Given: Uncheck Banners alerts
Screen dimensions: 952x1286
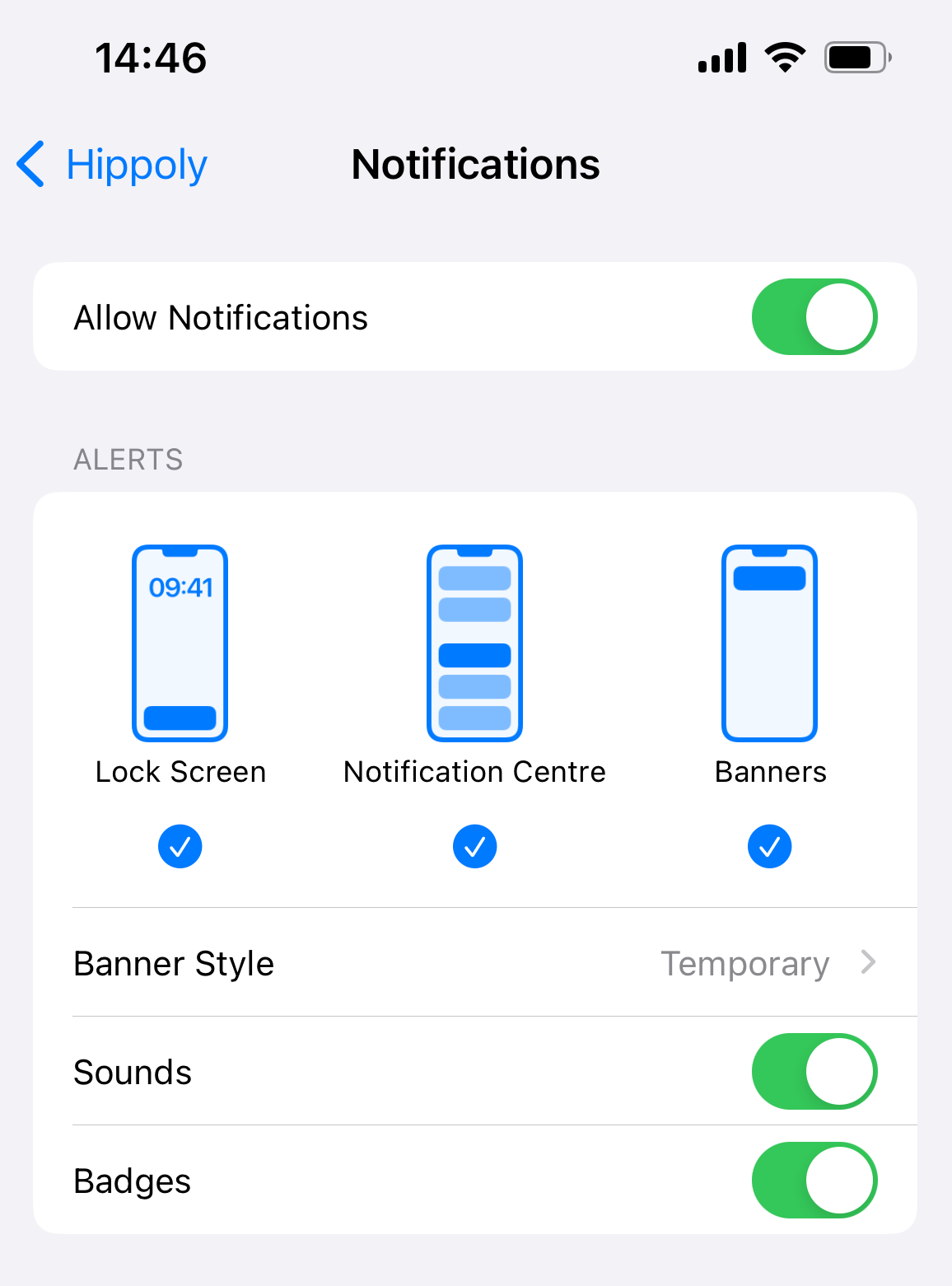Looking at the screenshot, I should [769, 846].
